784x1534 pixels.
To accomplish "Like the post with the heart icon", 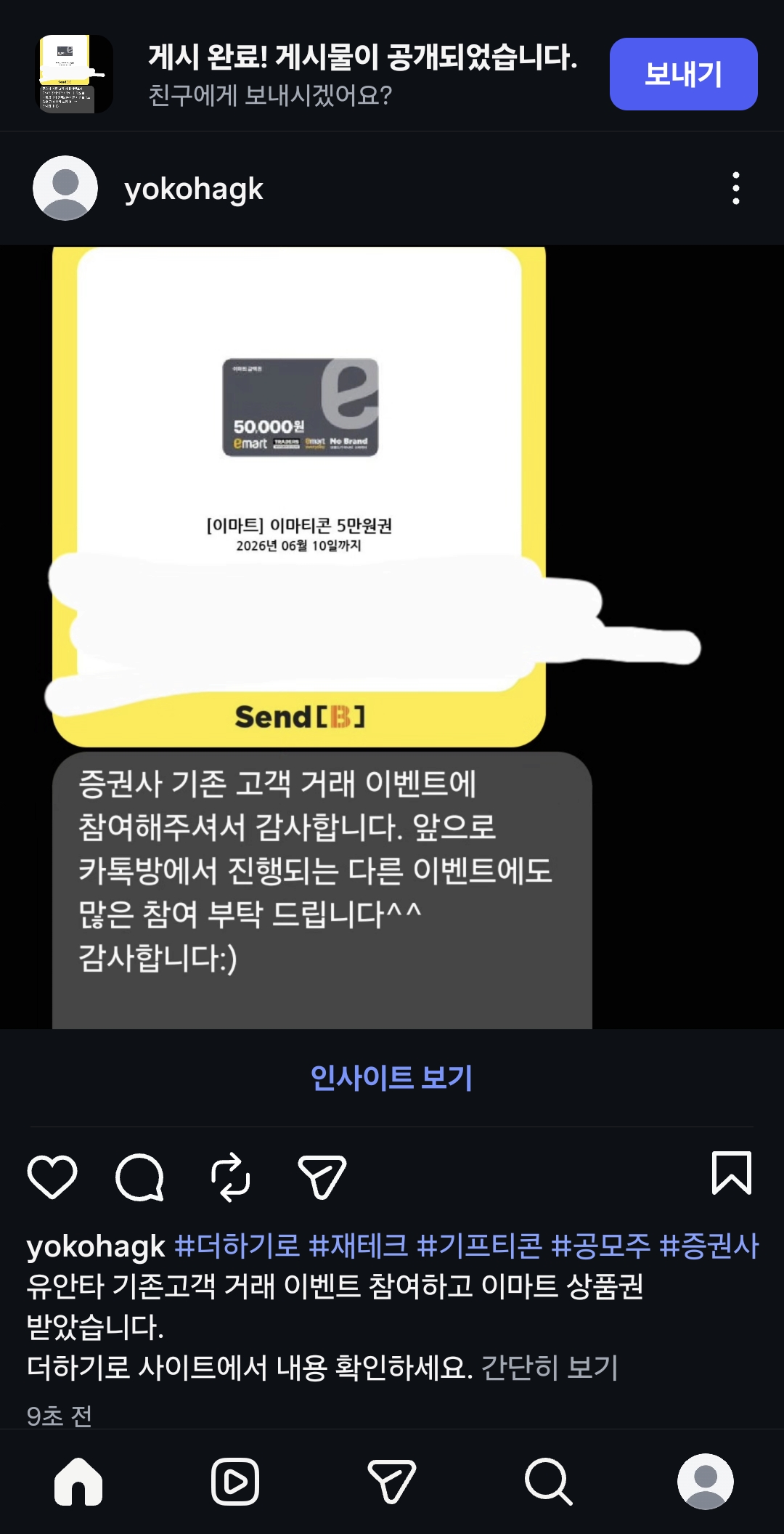I will pyautogui.click(x=52, y=1177).
